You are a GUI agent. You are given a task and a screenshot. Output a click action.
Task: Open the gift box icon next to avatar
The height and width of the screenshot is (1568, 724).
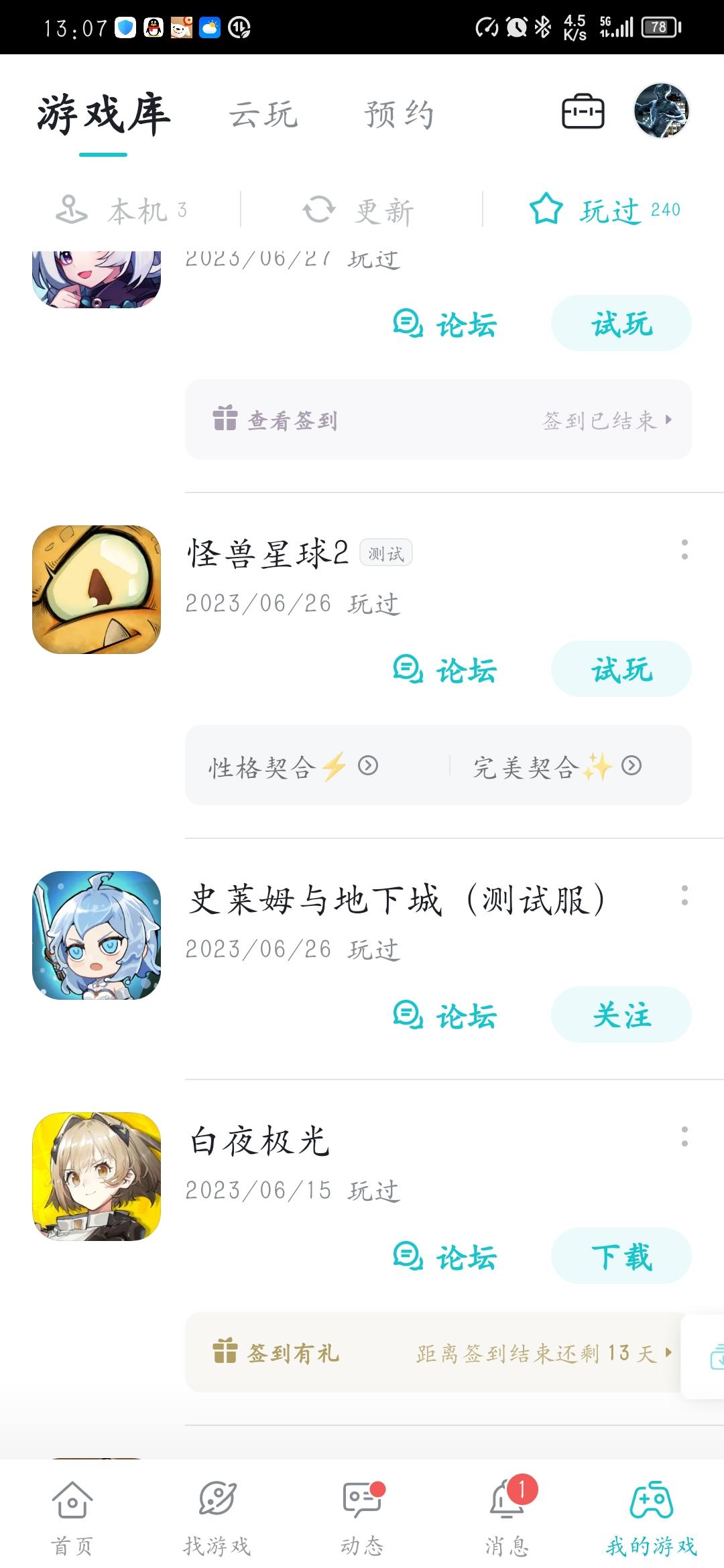[x=582, y=113]
